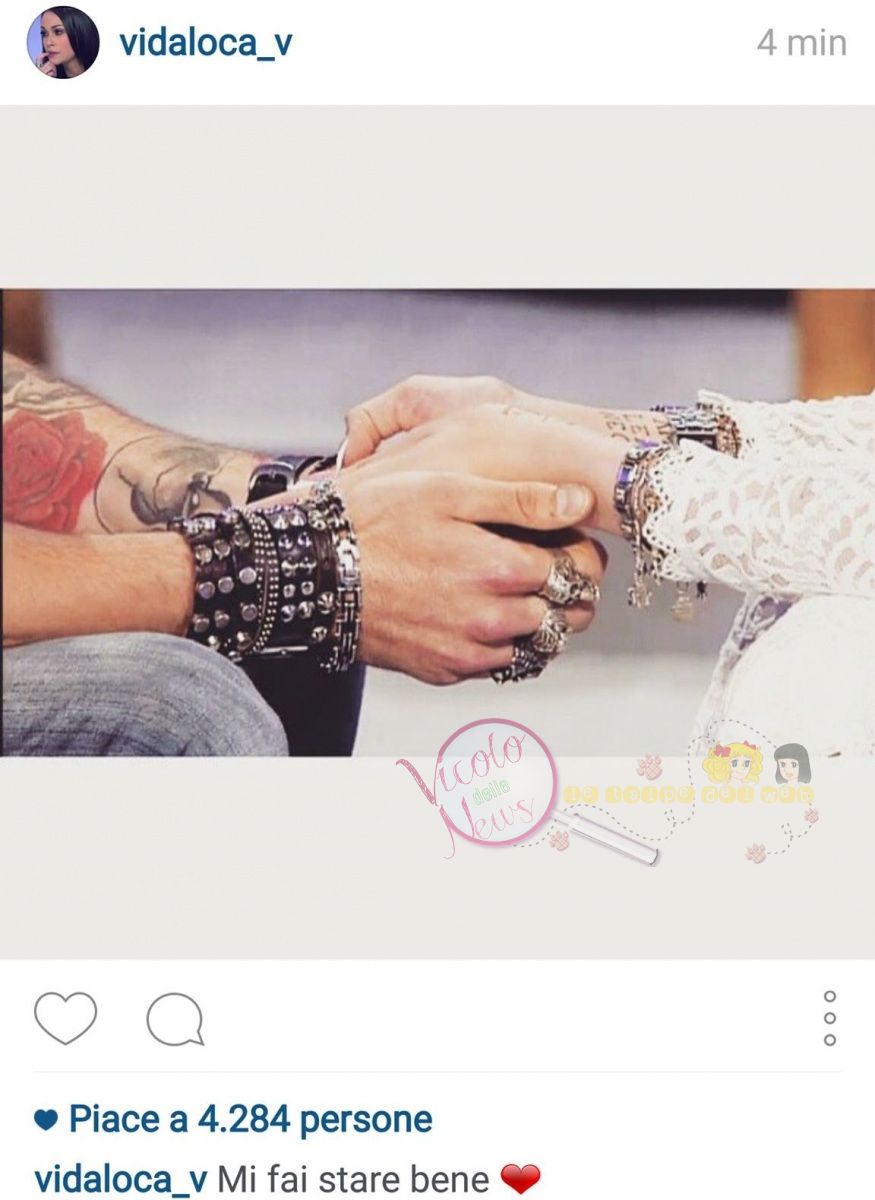
Task: Open comments with the speech bubble icon
Action: point(175,1021)
